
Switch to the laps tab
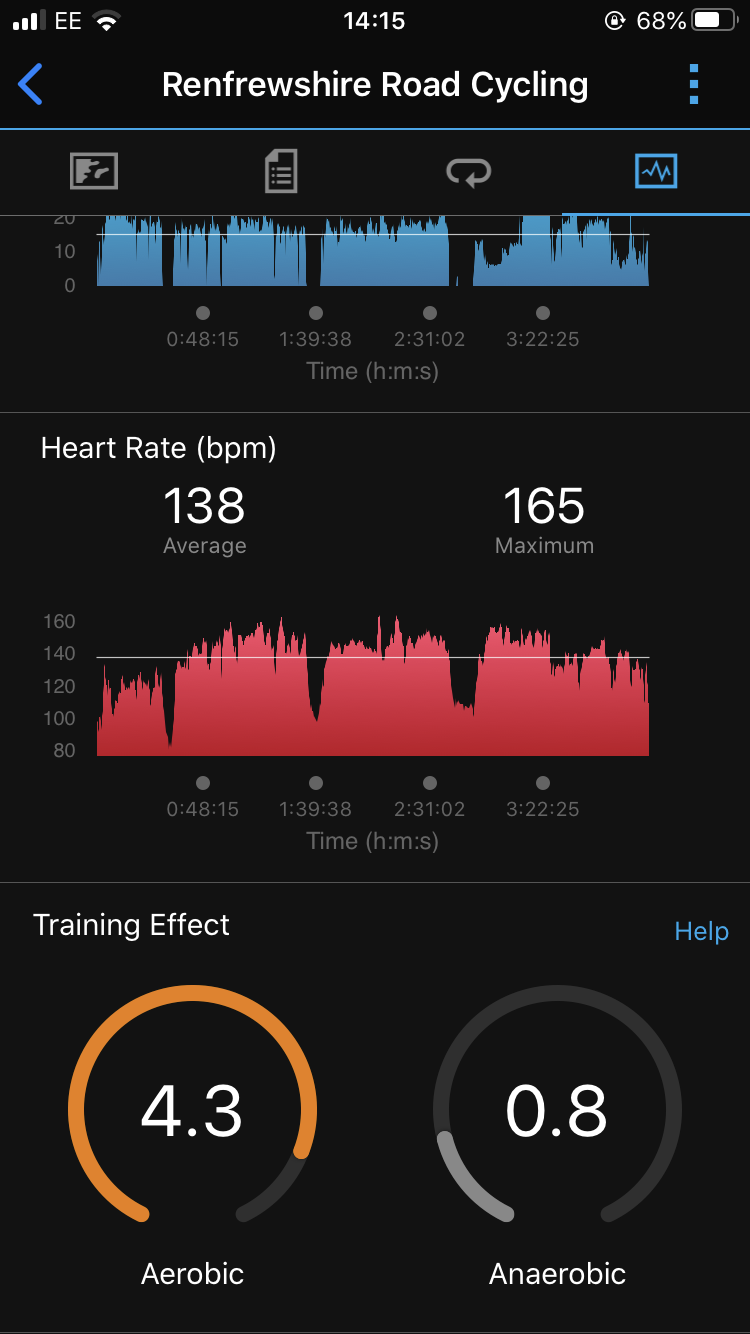(x=468, y=172)
